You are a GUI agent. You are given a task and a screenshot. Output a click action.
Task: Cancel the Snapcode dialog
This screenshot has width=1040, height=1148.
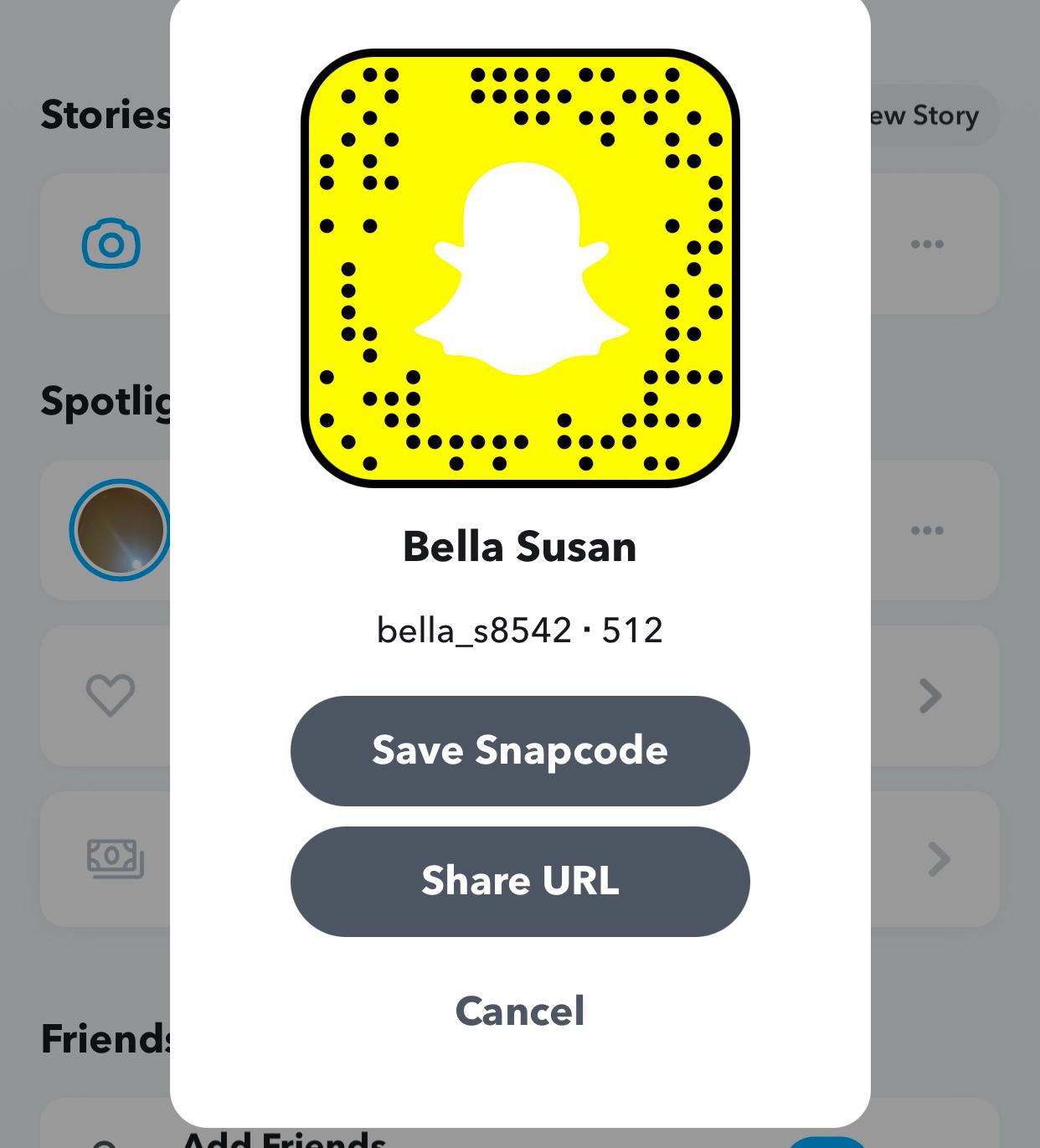(520, 1011)
